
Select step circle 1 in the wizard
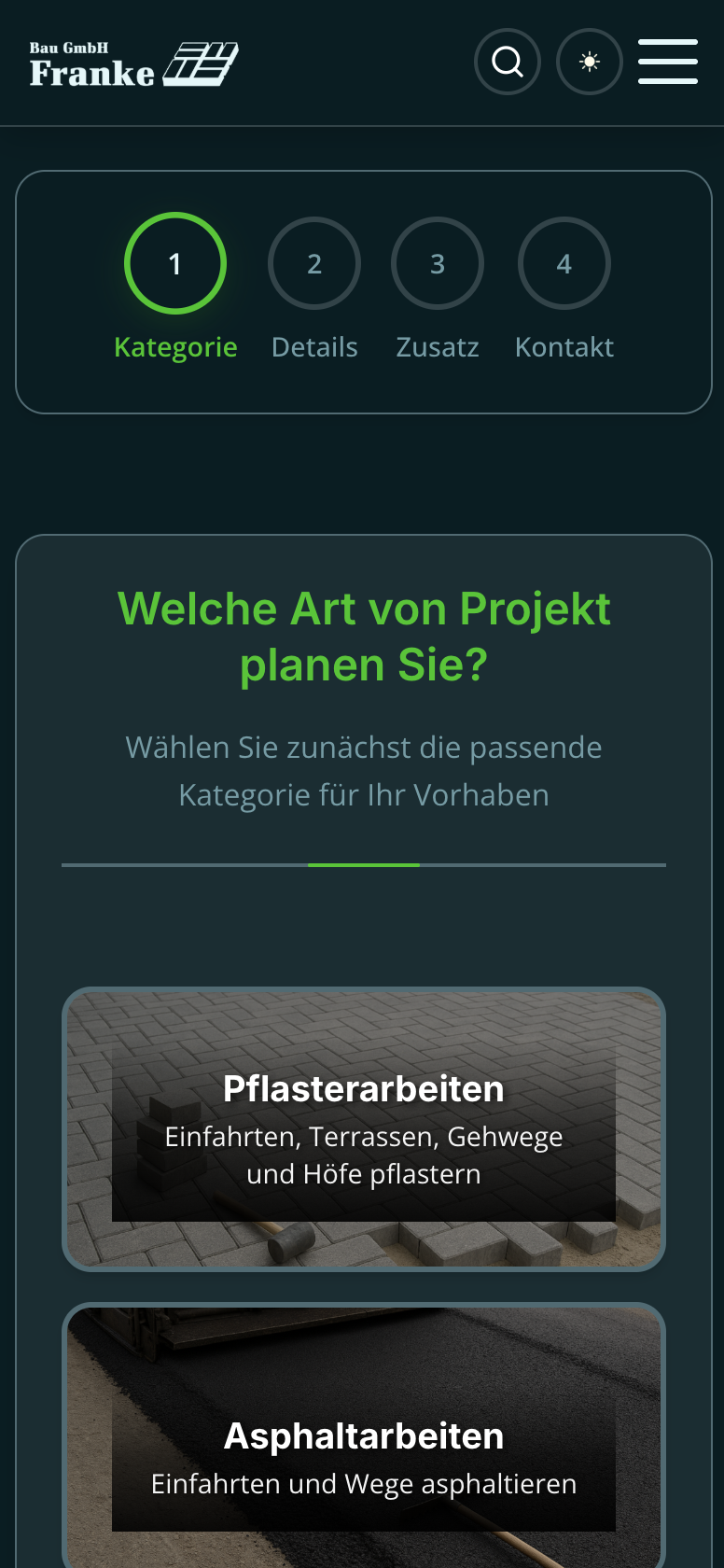click(174, 263)
